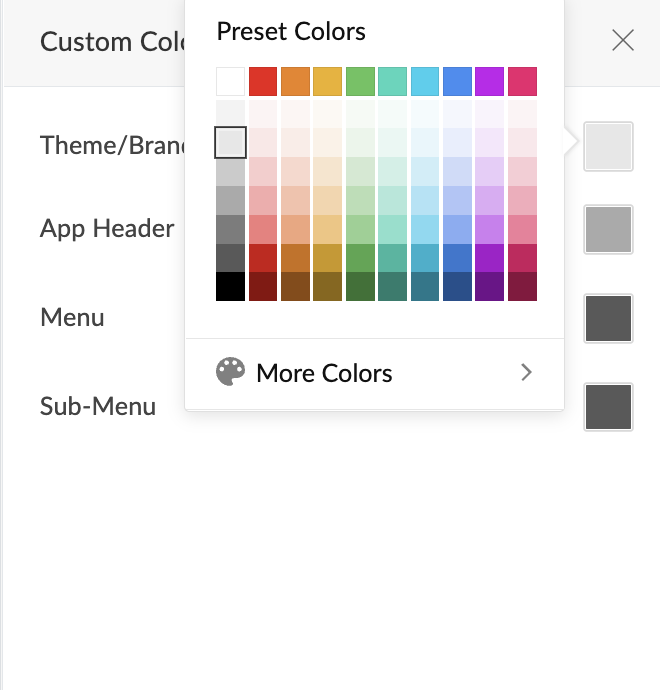Tap the Theme/Brand color swatch

[608, 146]
